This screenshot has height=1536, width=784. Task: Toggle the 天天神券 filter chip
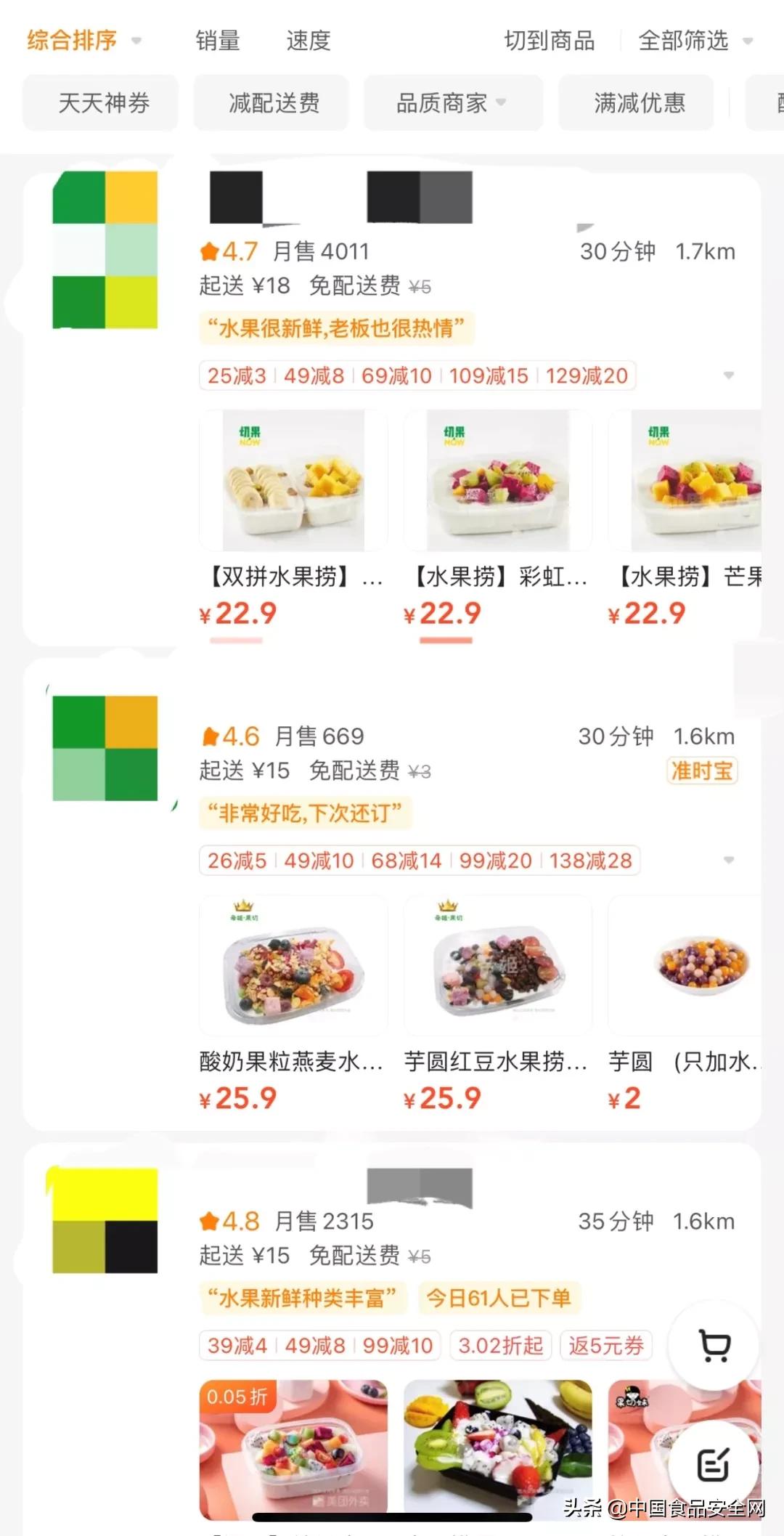pyautogui.click(x=99, y=103)
